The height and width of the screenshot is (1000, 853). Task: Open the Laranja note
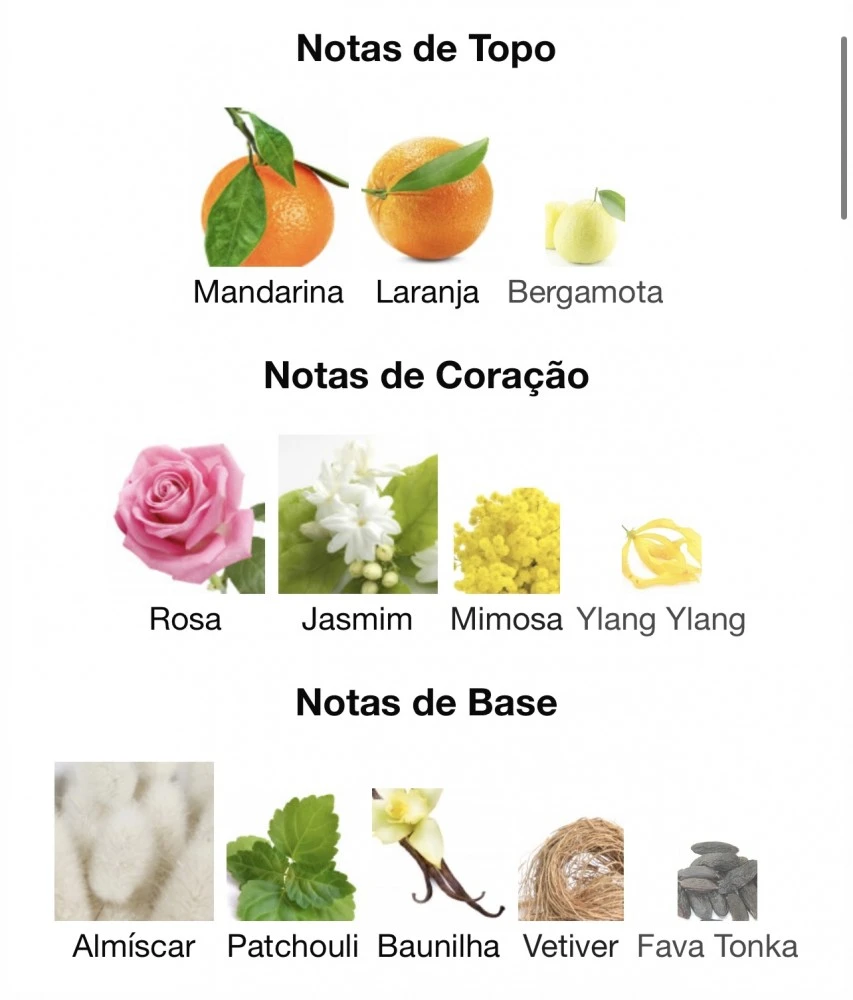pos(428,201)
